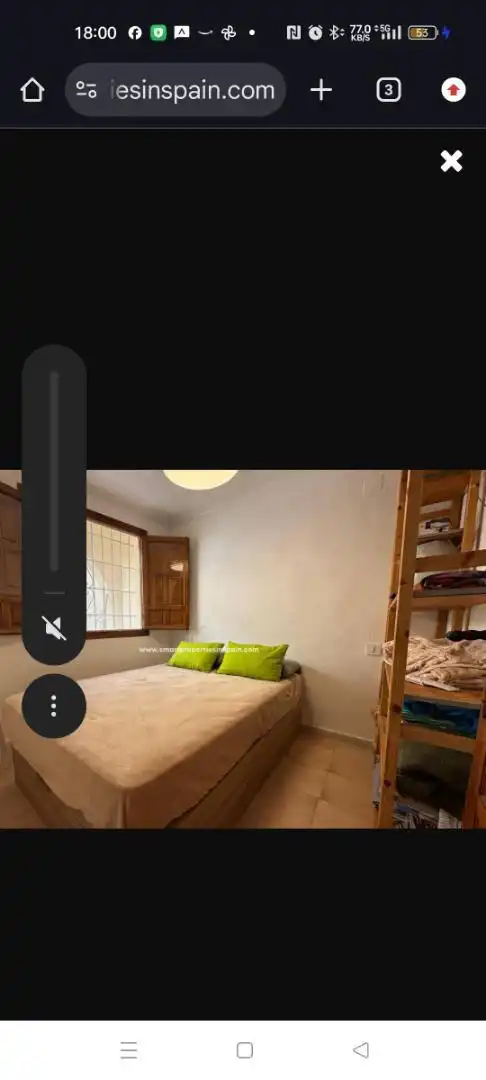Toggle the muted speaker icon
Viewport: 486px width, 1080px height.
click(54, 627)
